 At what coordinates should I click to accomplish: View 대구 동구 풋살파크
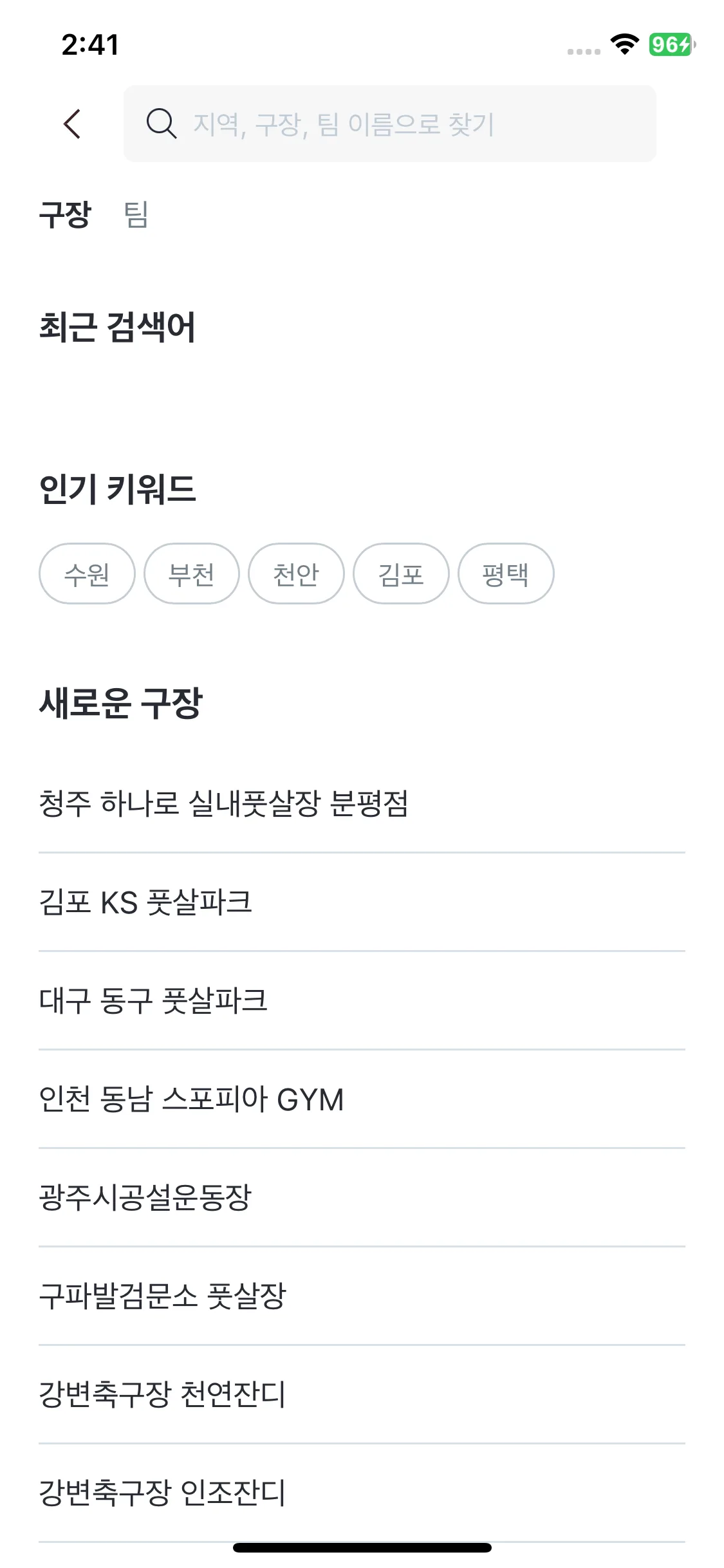pyautogui.click(x=153, y=1000)
